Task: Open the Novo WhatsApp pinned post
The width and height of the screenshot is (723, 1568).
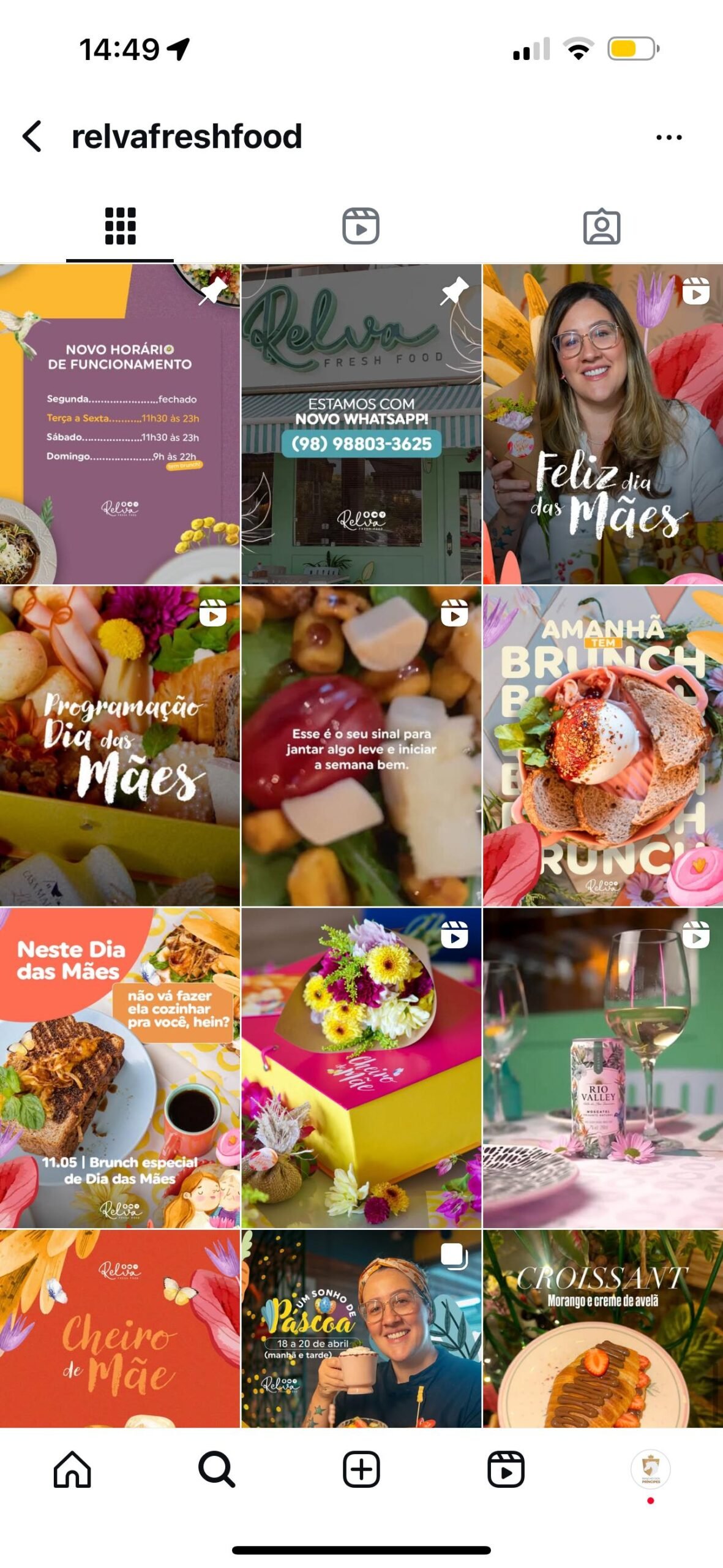Action: click(x=361, y=424)
